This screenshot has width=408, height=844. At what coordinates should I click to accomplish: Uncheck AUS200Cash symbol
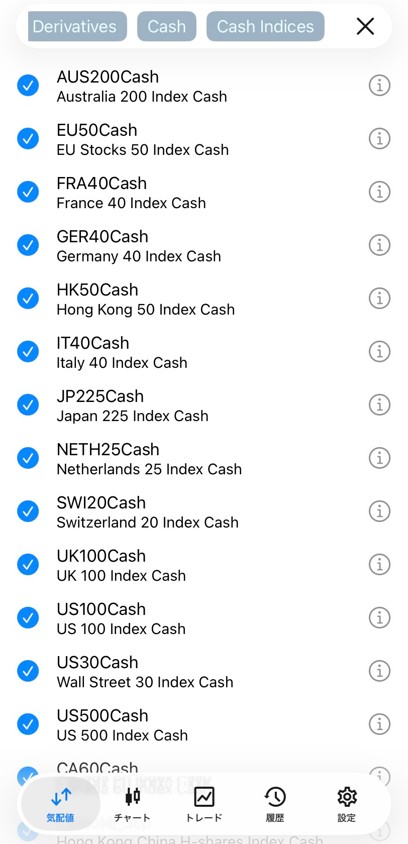click(27, 85)
